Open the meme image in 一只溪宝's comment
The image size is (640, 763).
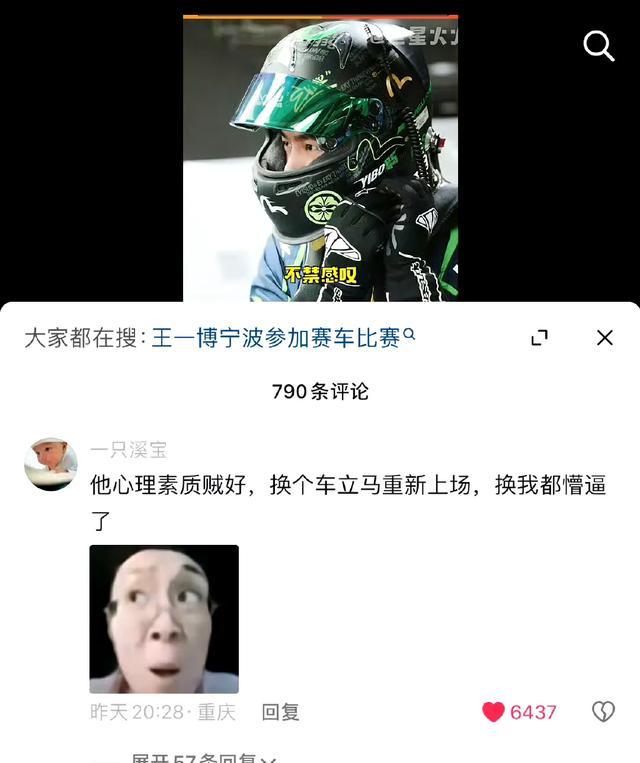(164, 619)
